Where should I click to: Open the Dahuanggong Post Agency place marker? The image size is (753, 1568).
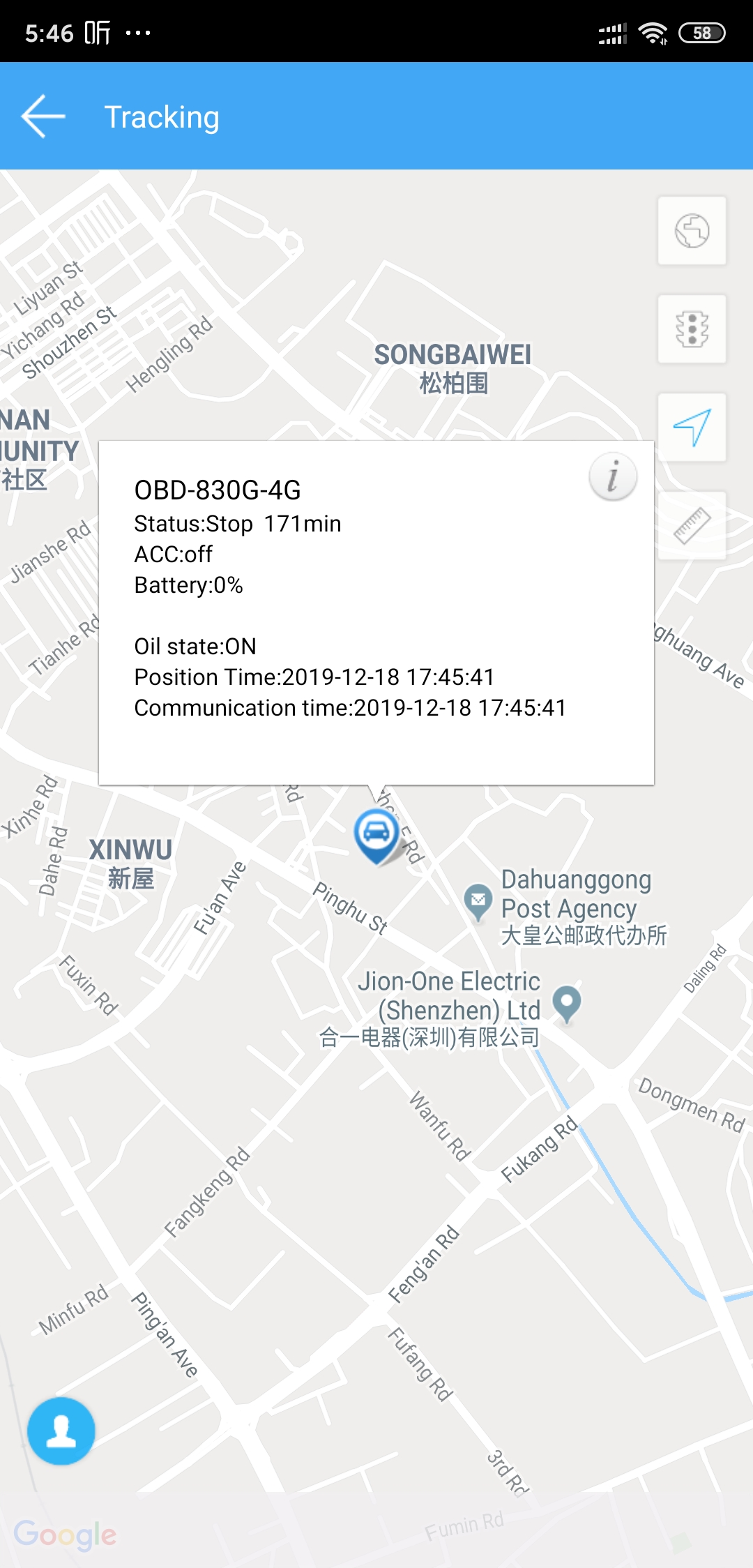[478, 900]
